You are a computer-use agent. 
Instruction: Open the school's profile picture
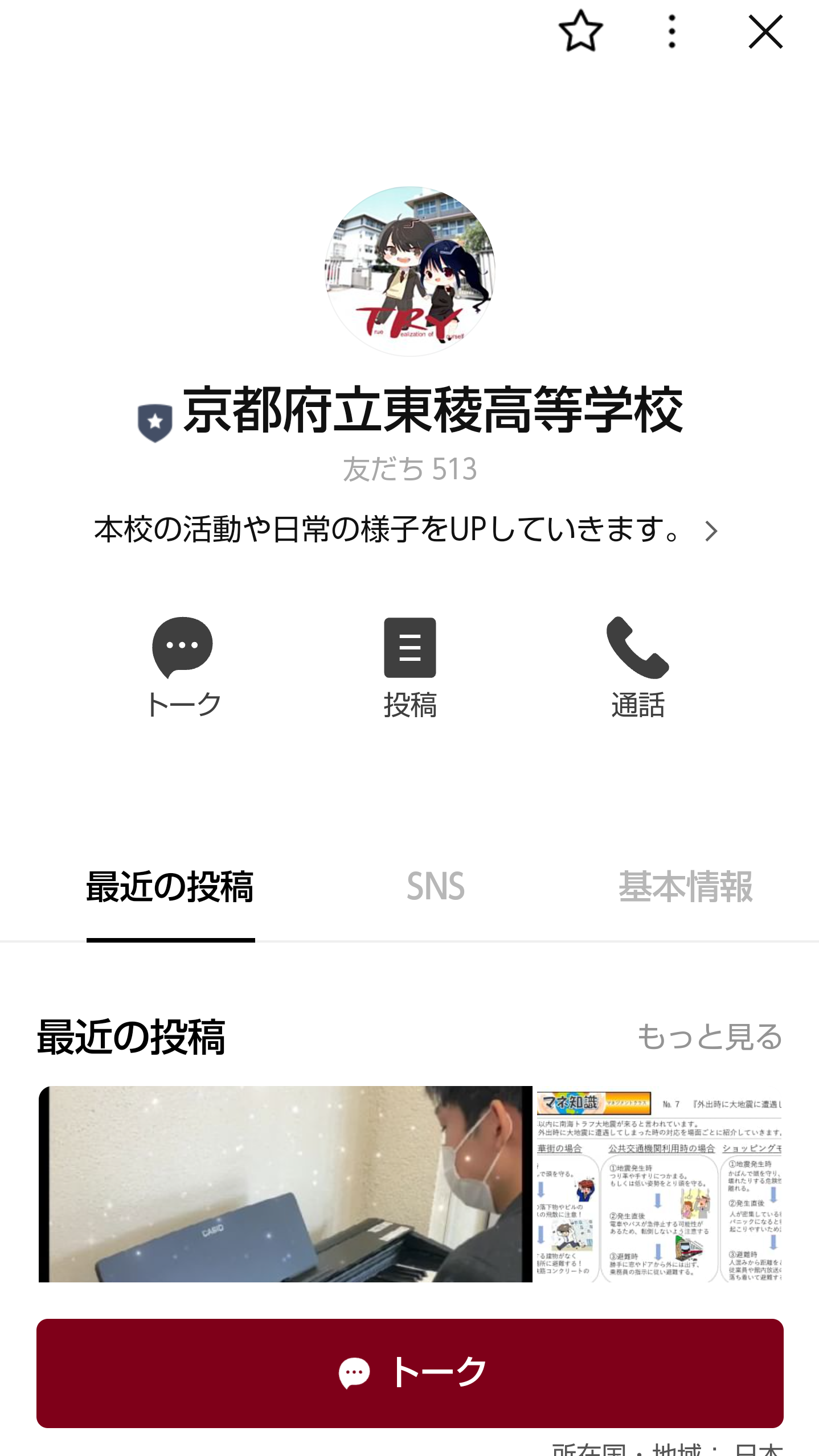coord(409,272)
